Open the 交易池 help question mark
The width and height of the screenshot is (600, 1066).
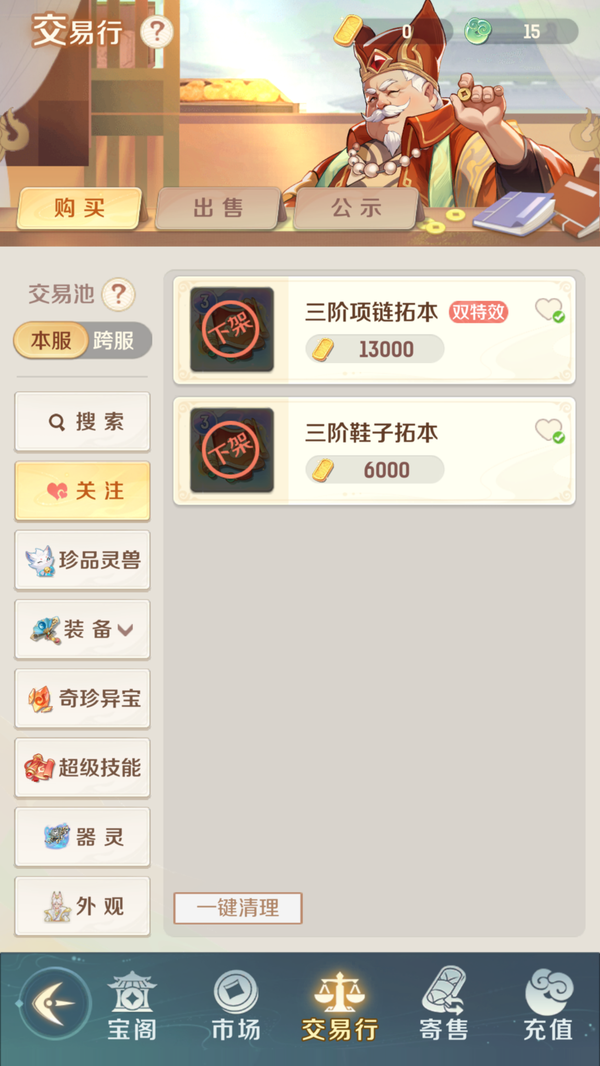[x=118, y=294]
